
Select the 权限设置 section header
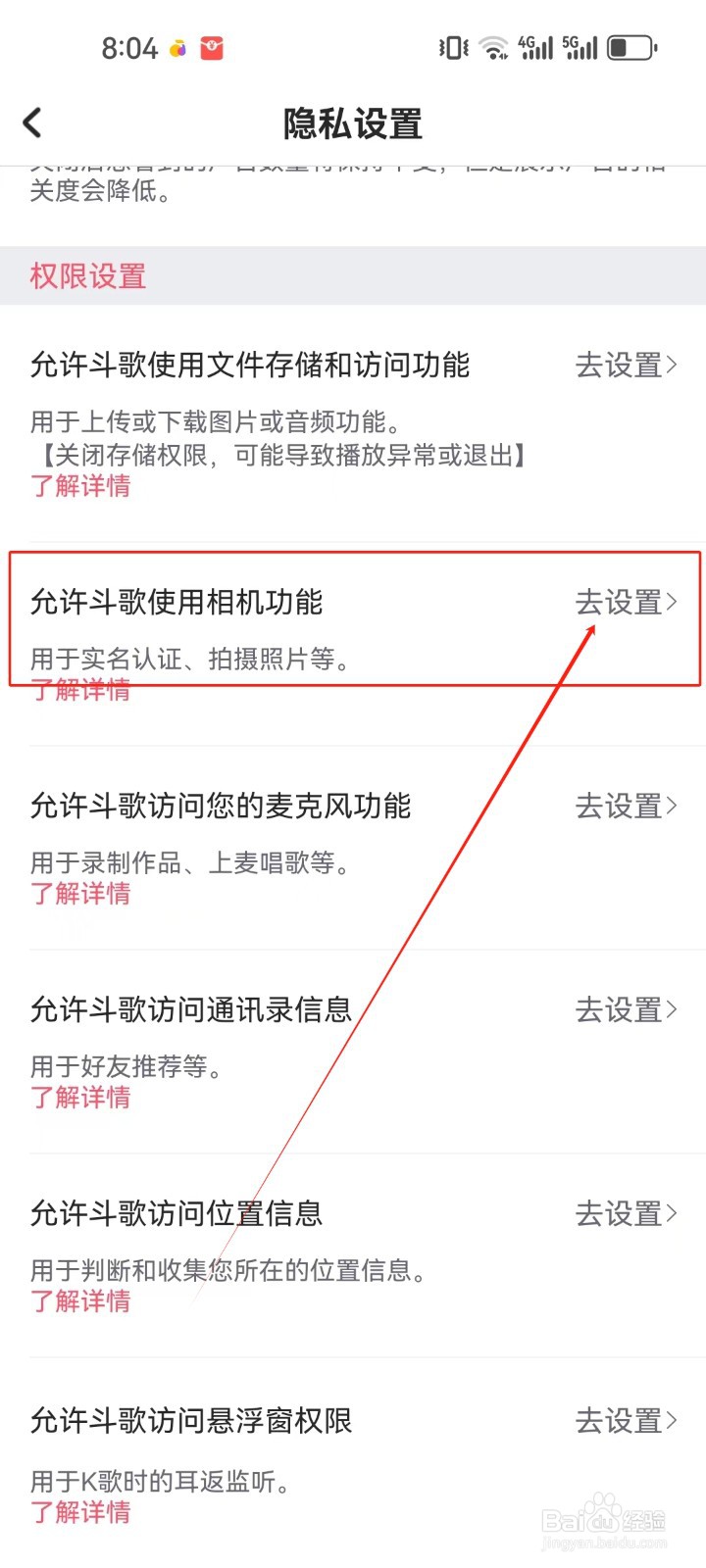pyautogui.click(x=86, y=275)
